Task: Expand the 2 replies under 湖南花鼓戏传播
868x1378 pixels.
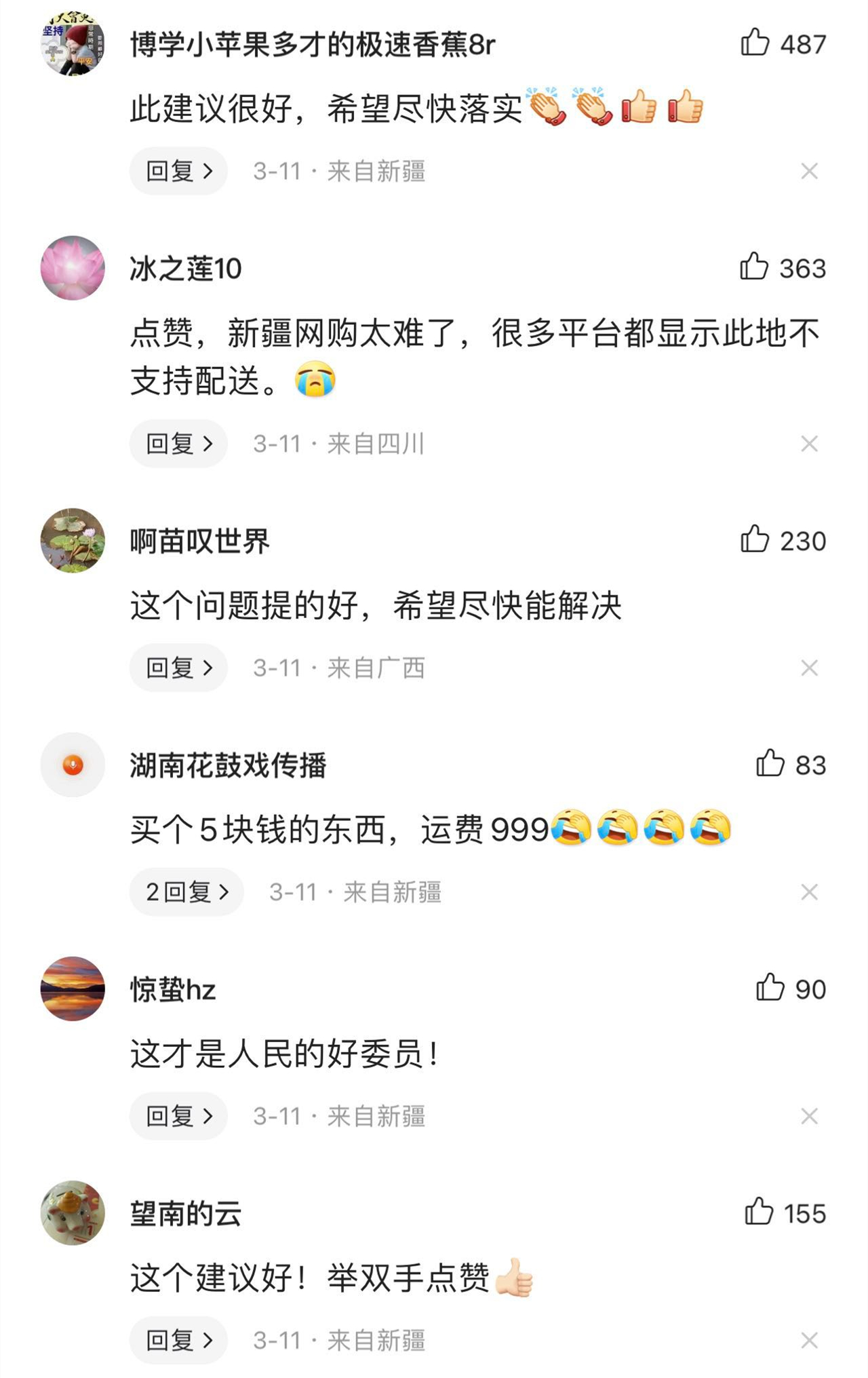Action: pyautogui.click(x=187, y=892)
